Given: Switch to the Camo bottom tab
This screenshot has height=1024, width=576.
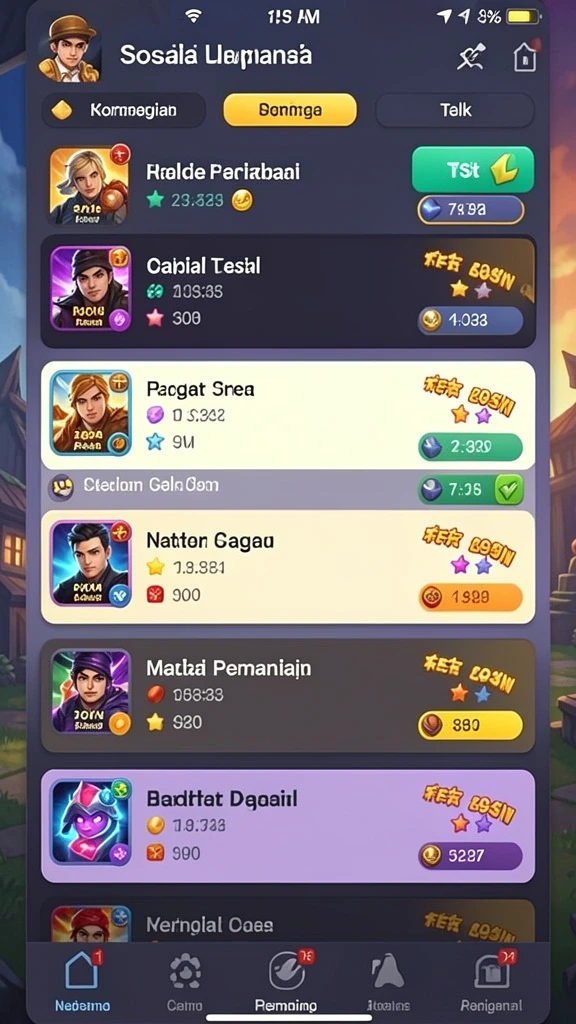Looking at the screenshot, I should (x=185, y=980).
